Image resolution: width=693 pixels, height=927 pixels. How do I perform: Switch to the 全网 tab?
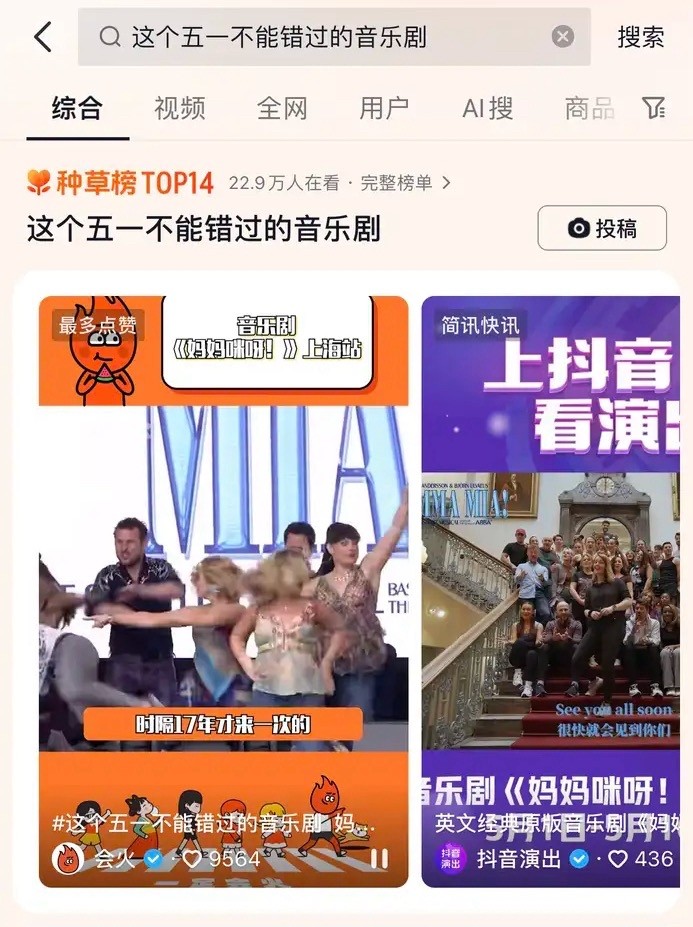[282, 108]
